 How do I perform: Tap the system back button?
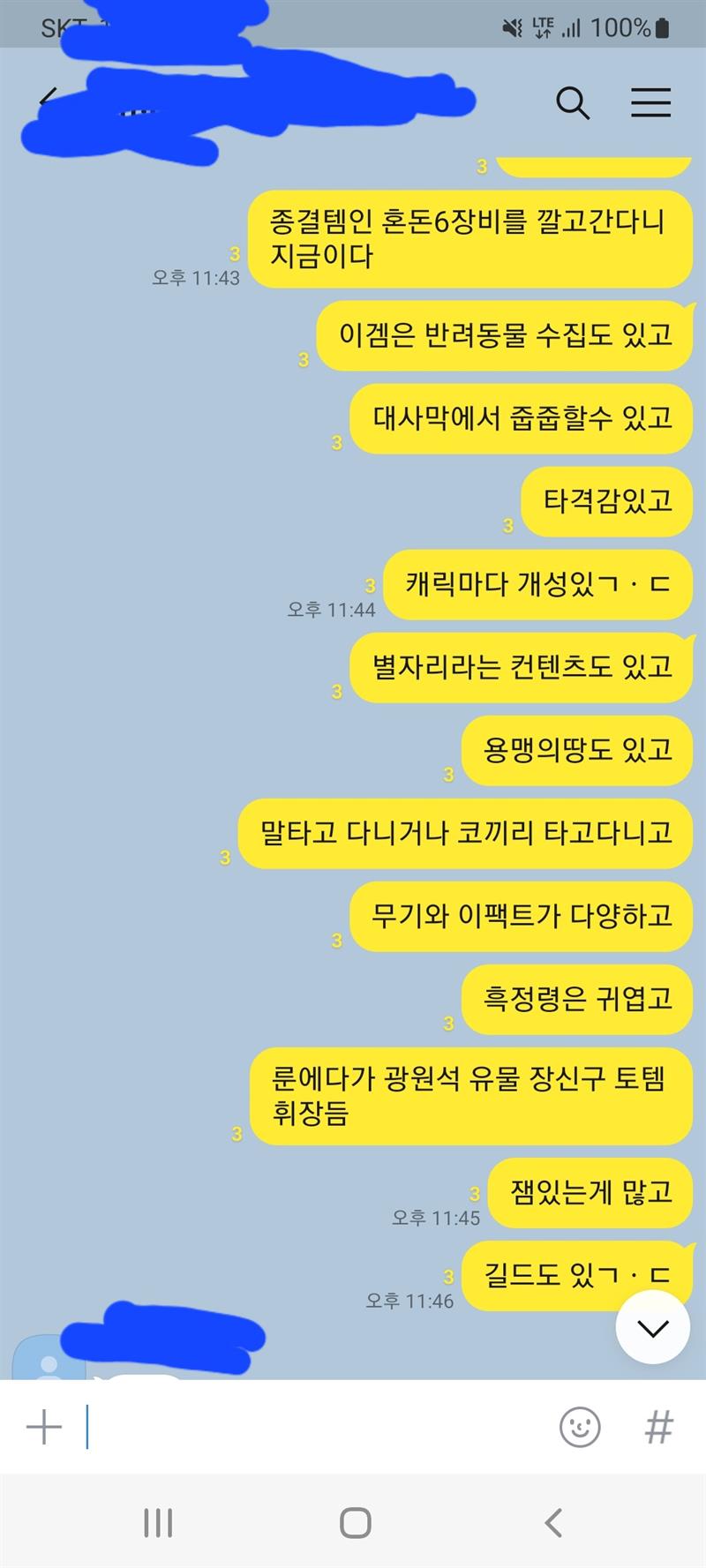(x=553, y=1522)
